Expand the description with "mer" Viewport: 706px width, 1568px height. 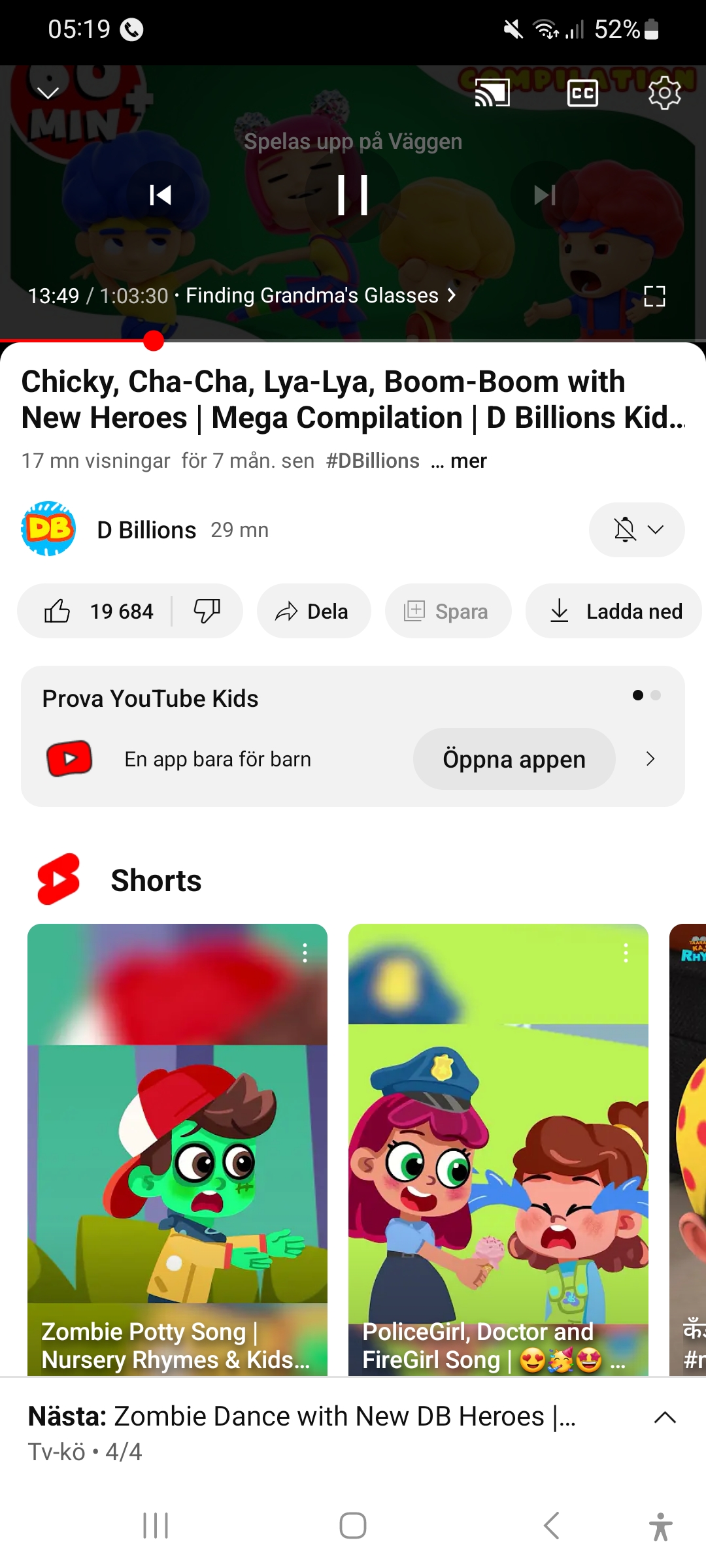tap(468, 461)
